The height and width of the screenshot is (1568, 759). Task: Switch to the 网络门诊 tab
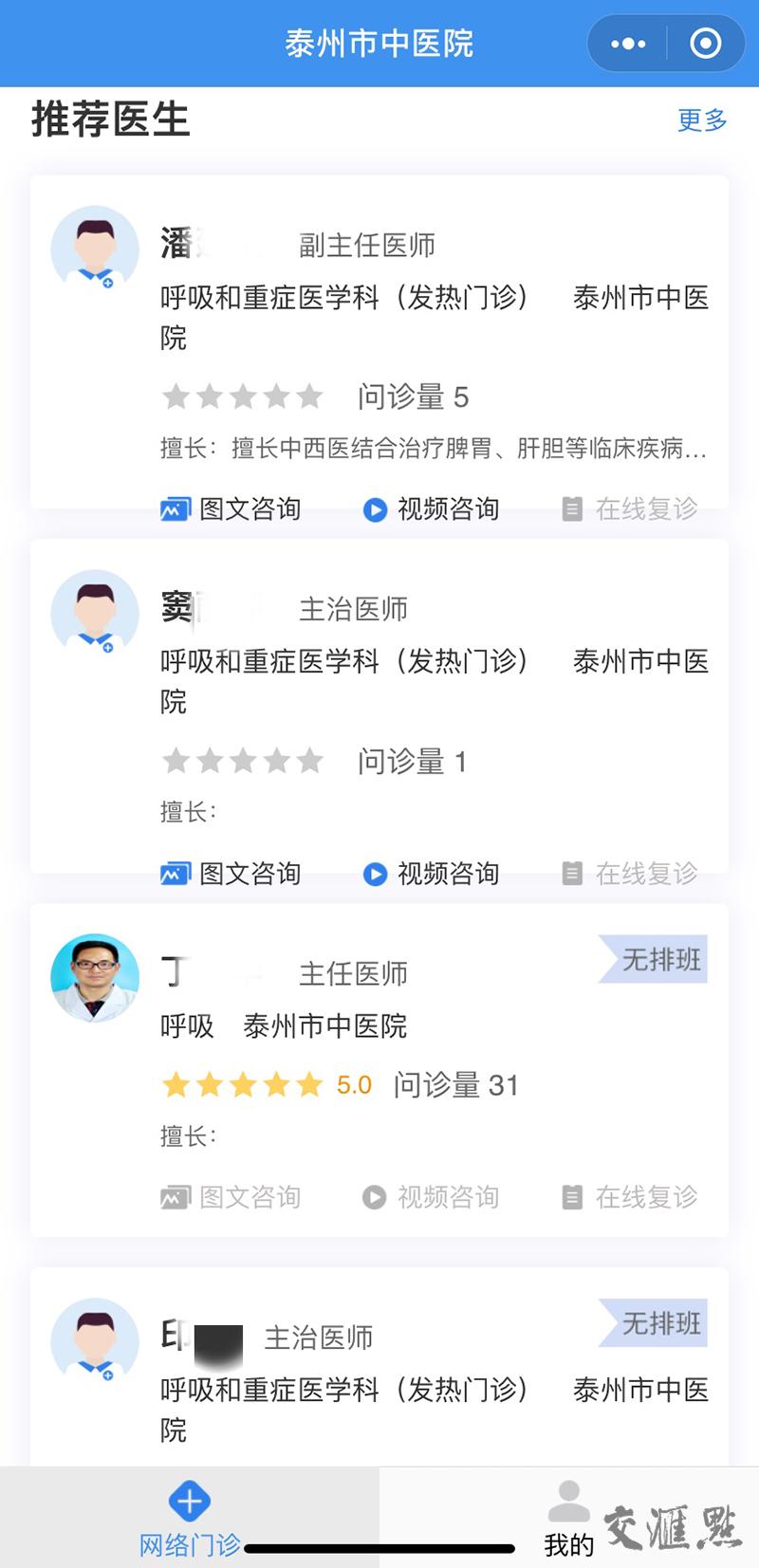190,1519
